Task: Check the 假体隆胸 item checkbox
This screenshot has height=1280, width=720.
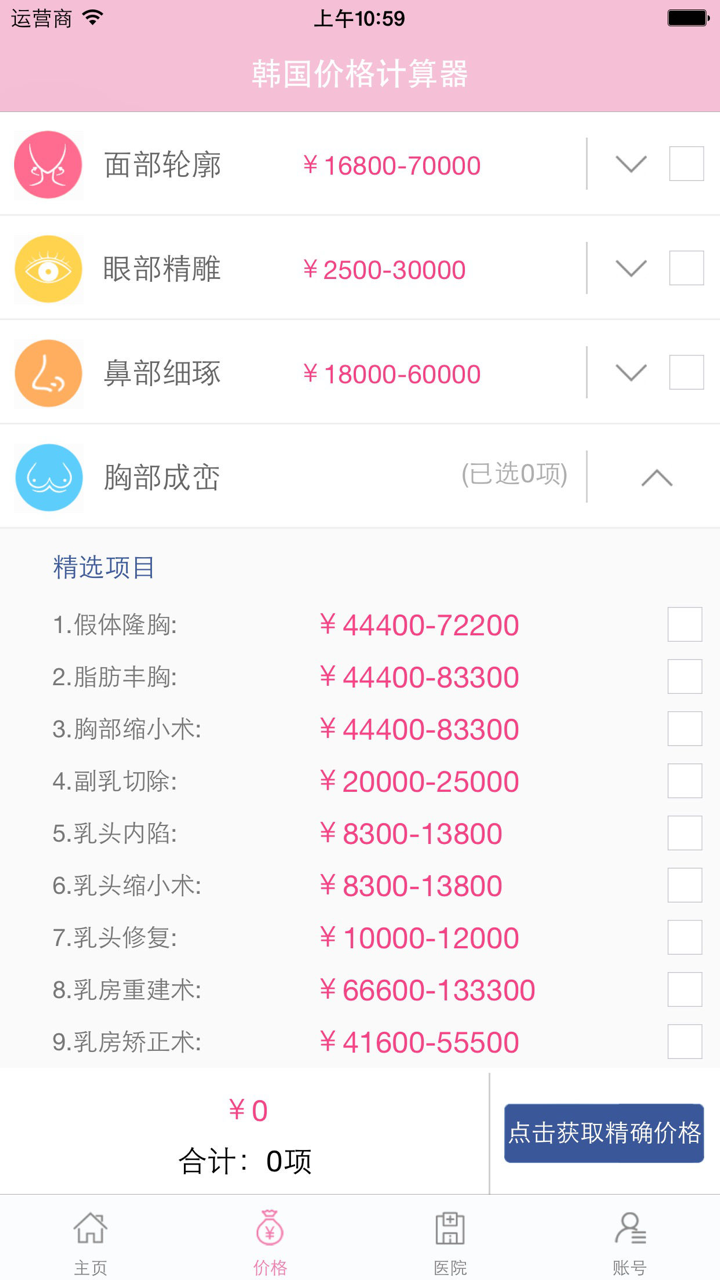Action: [x=684, y=624]
